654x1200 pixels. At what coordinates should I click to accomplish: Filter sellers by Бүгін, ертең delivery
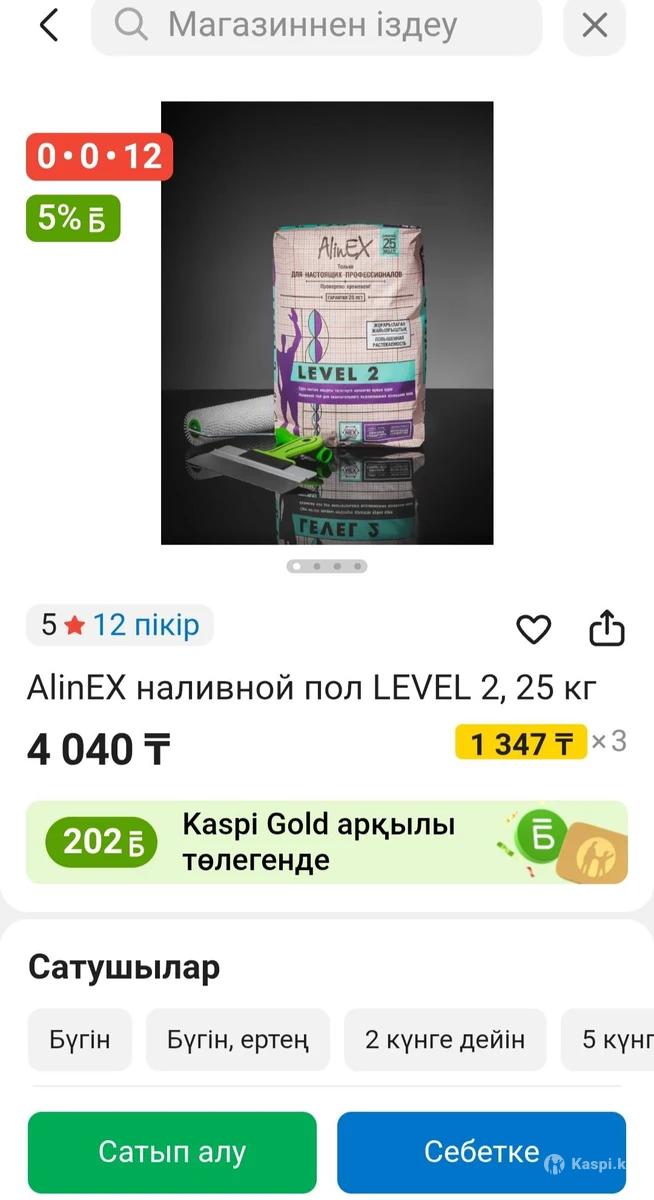237,1039
